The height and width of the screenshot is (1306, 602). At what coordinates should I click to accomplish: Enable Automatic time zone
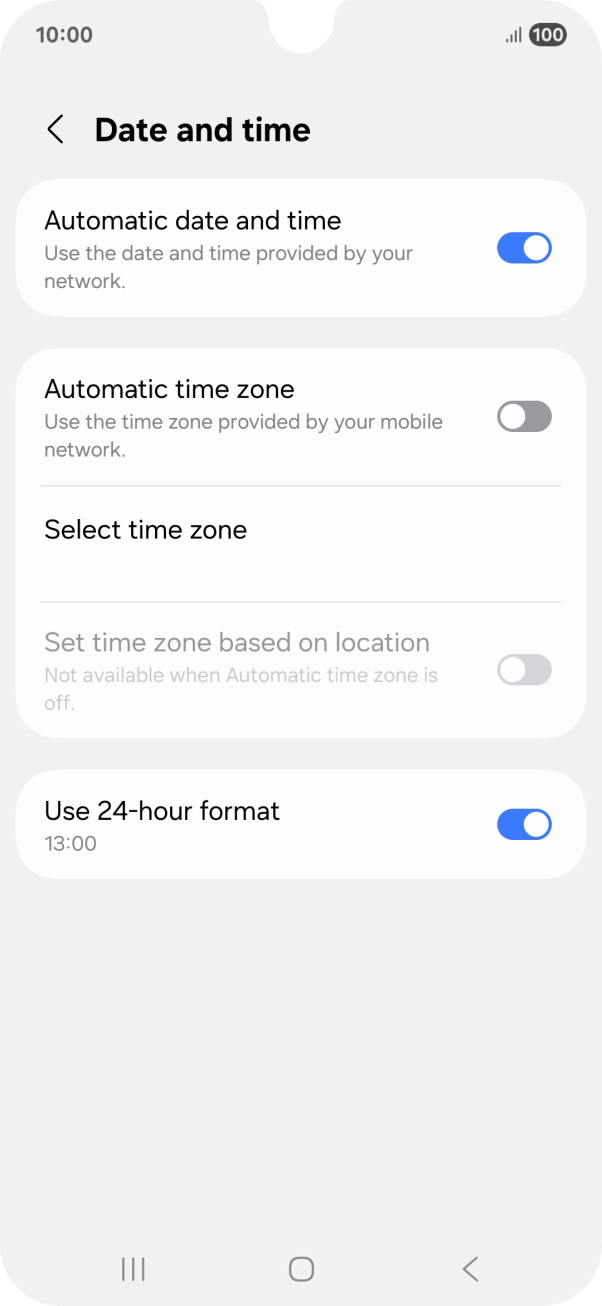[524, 417]
